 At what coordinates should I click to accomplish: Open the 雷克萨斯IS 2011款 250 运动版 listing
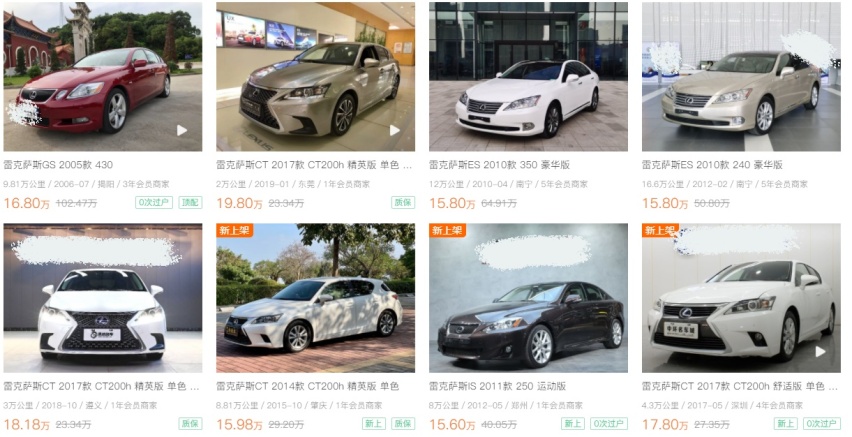(528, 298)
